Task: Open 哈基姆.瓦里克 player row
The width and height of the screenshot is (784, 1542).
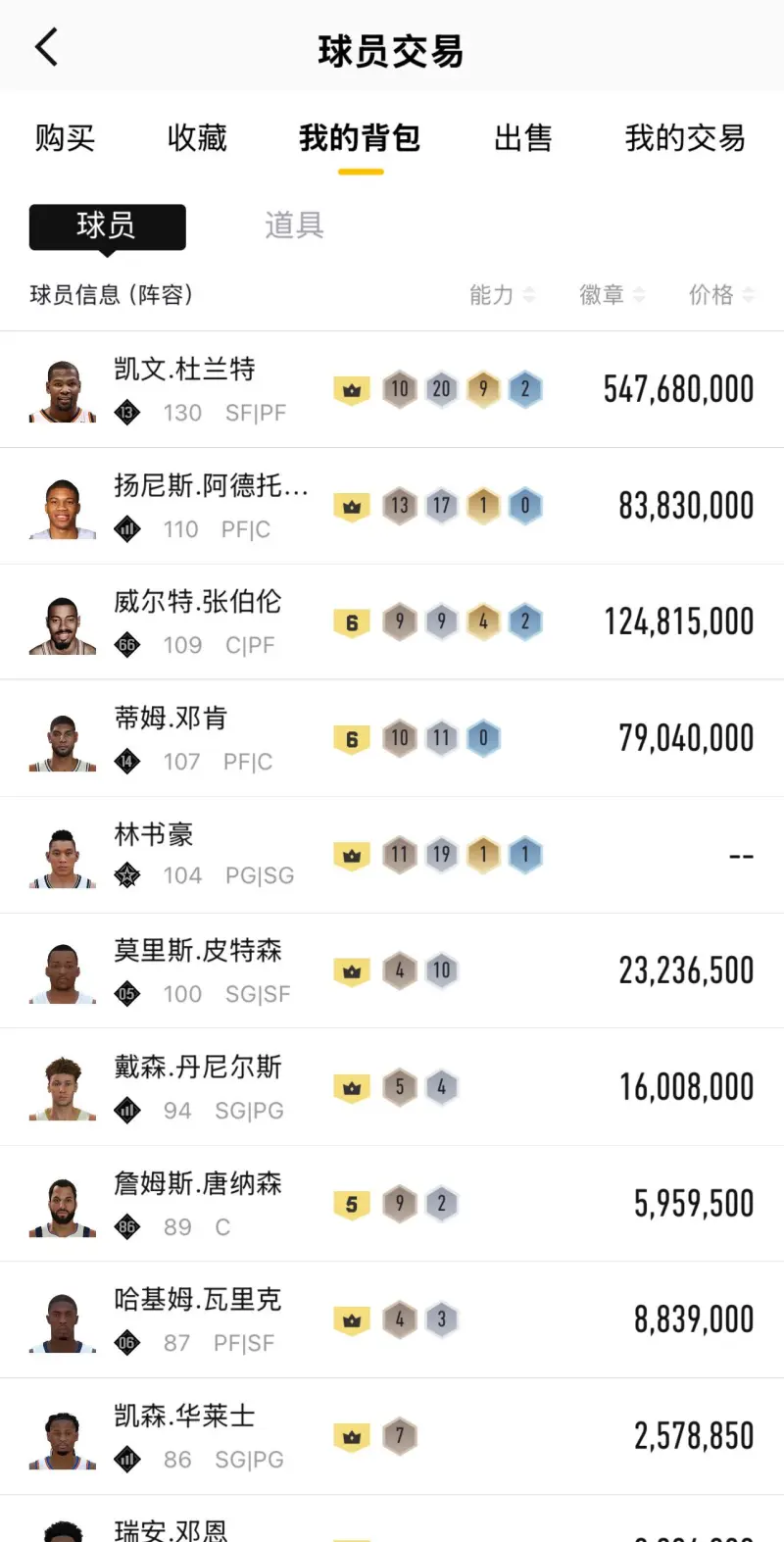Action: point(392,1319)
